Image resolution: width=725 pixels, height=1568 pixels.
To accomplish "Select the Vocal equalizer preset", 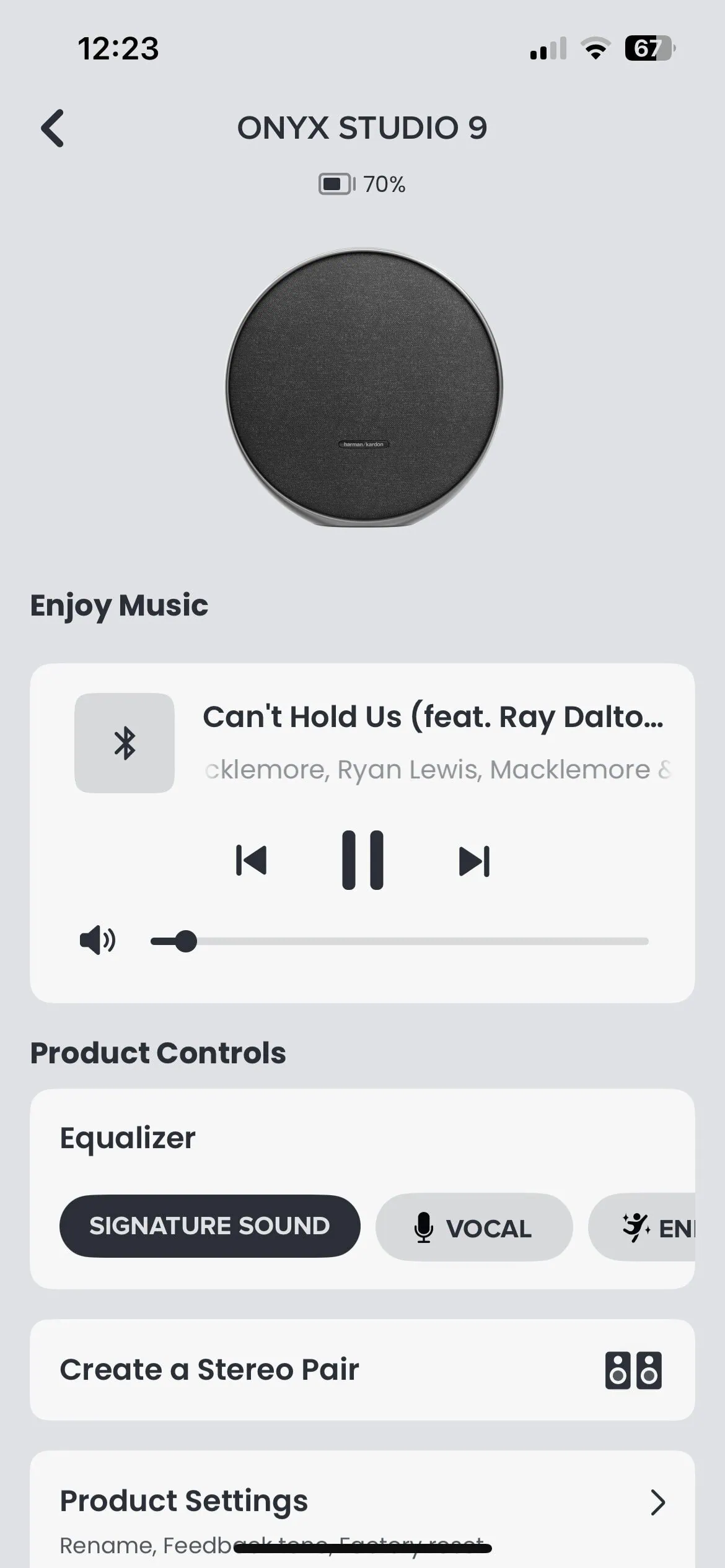I will [474, 1227].
